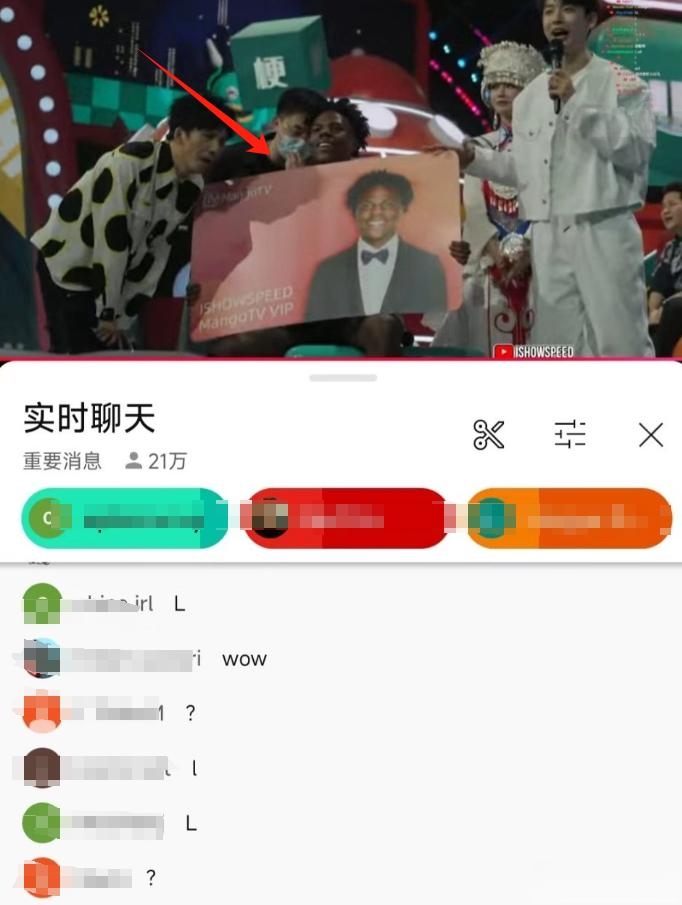
Task: Open live chat filter settings
Action: click(x=570, y=434)
